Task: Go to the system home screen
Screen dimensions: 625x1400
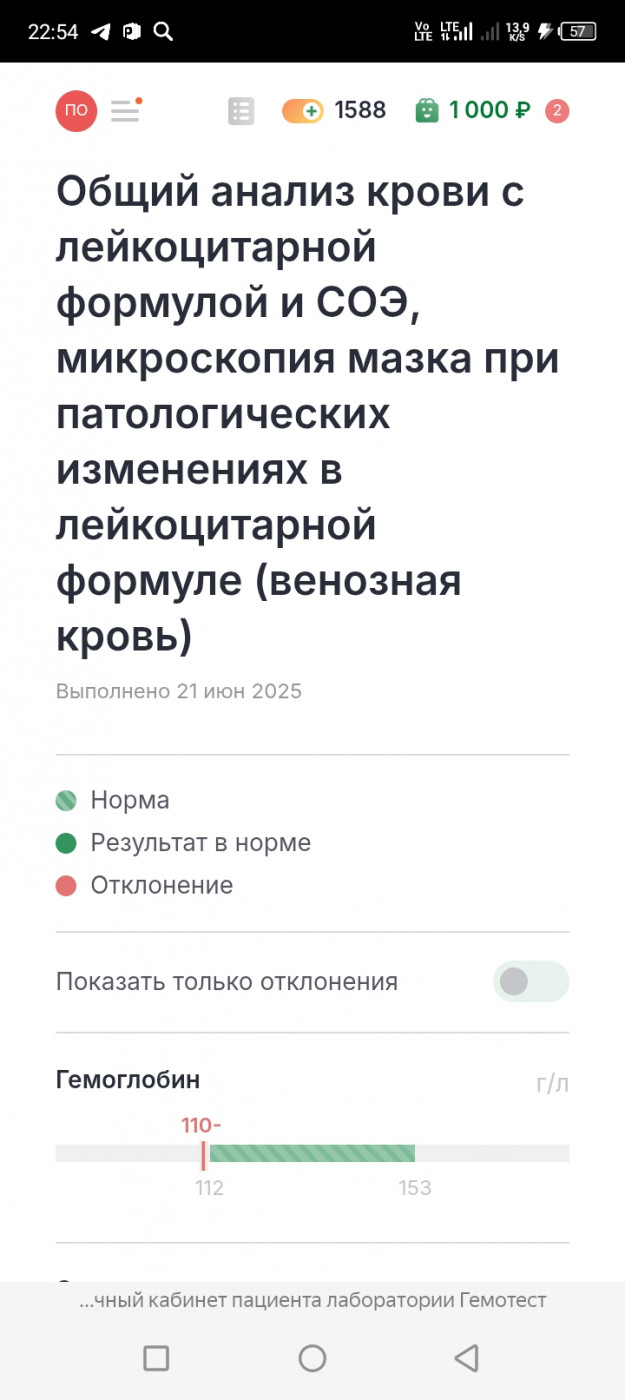Action: [312, 1357]
